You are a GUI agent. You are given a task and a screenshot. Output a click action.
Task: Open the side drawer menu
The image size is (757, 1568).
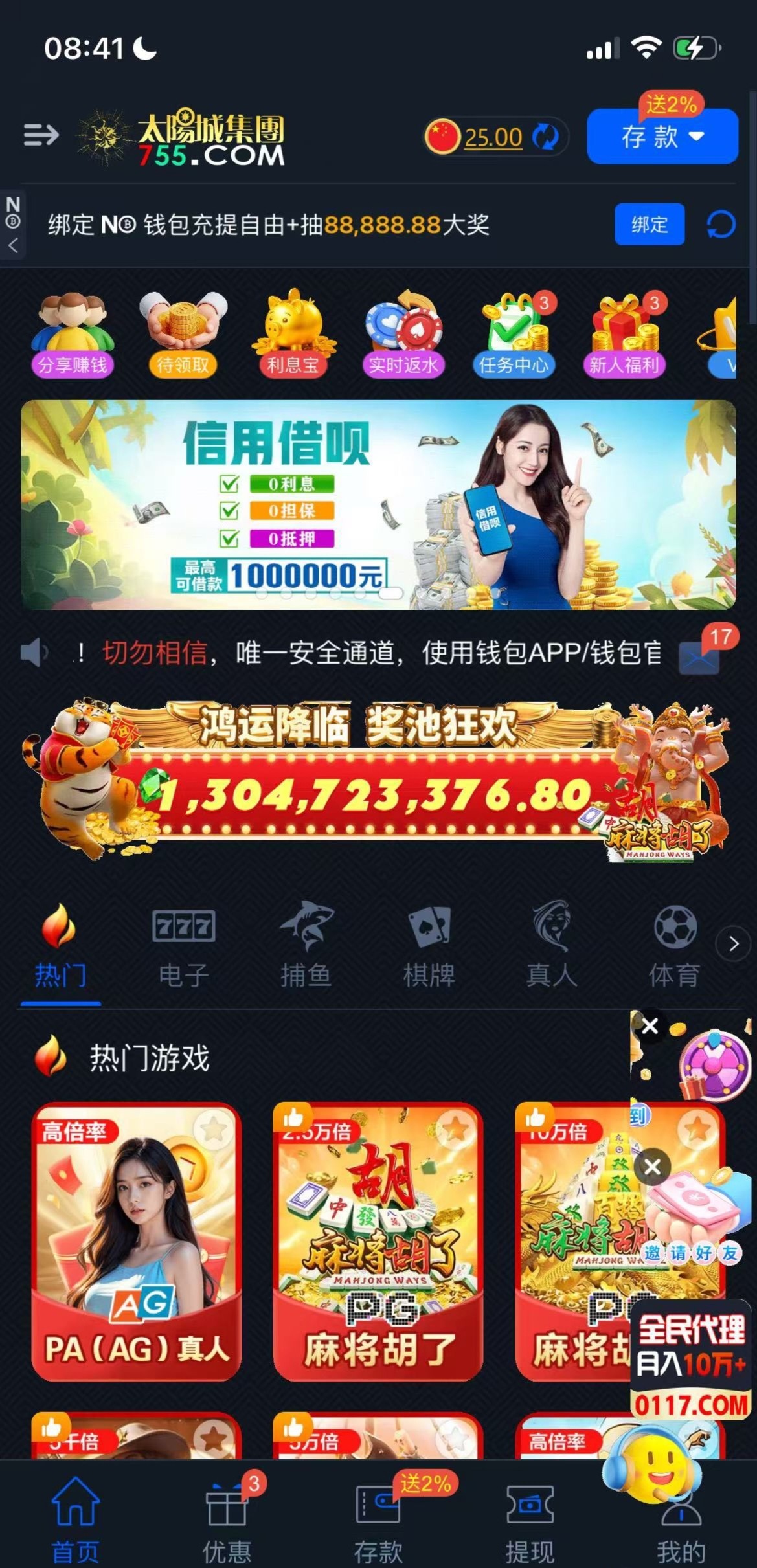tap(41, 135)
